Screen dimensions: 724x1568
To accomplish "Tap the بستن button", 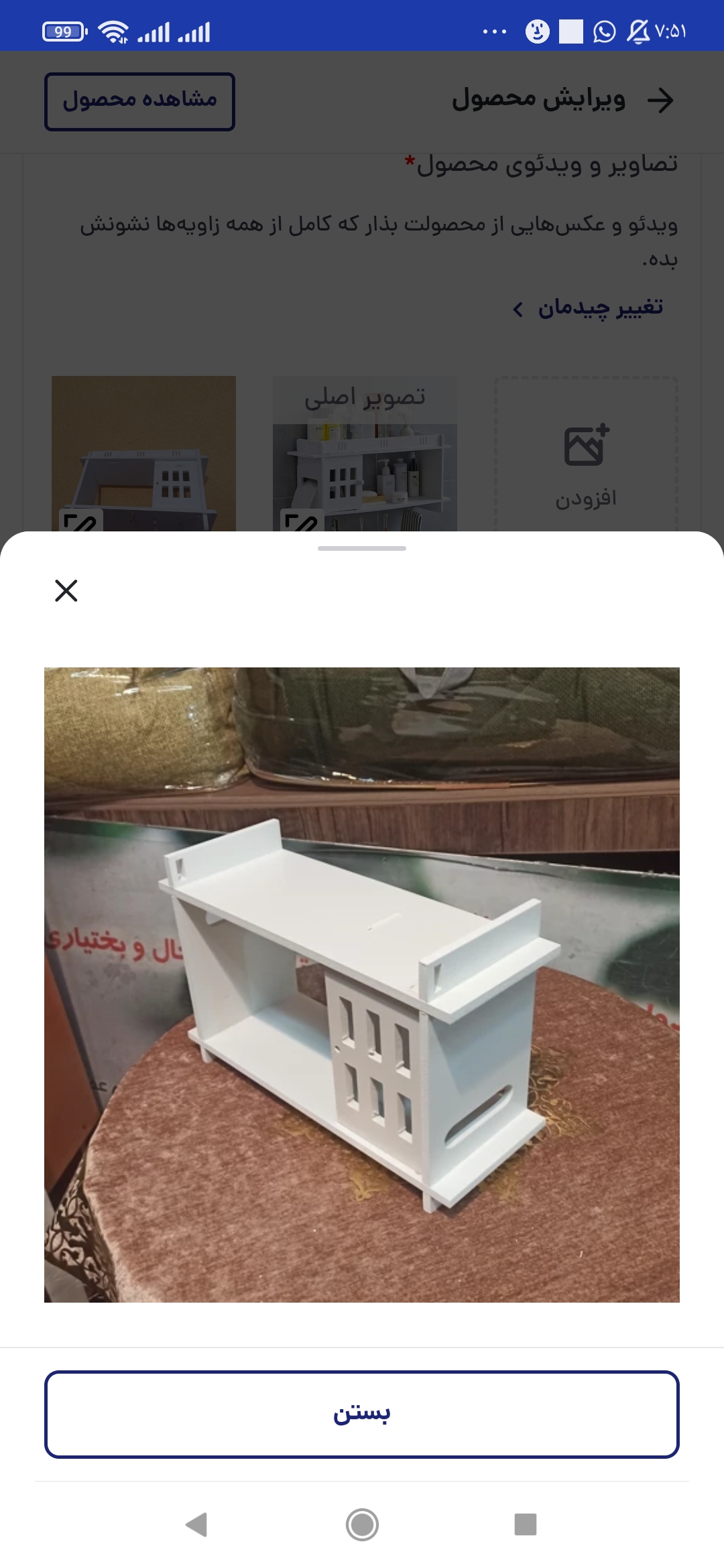I will 362,1414.
